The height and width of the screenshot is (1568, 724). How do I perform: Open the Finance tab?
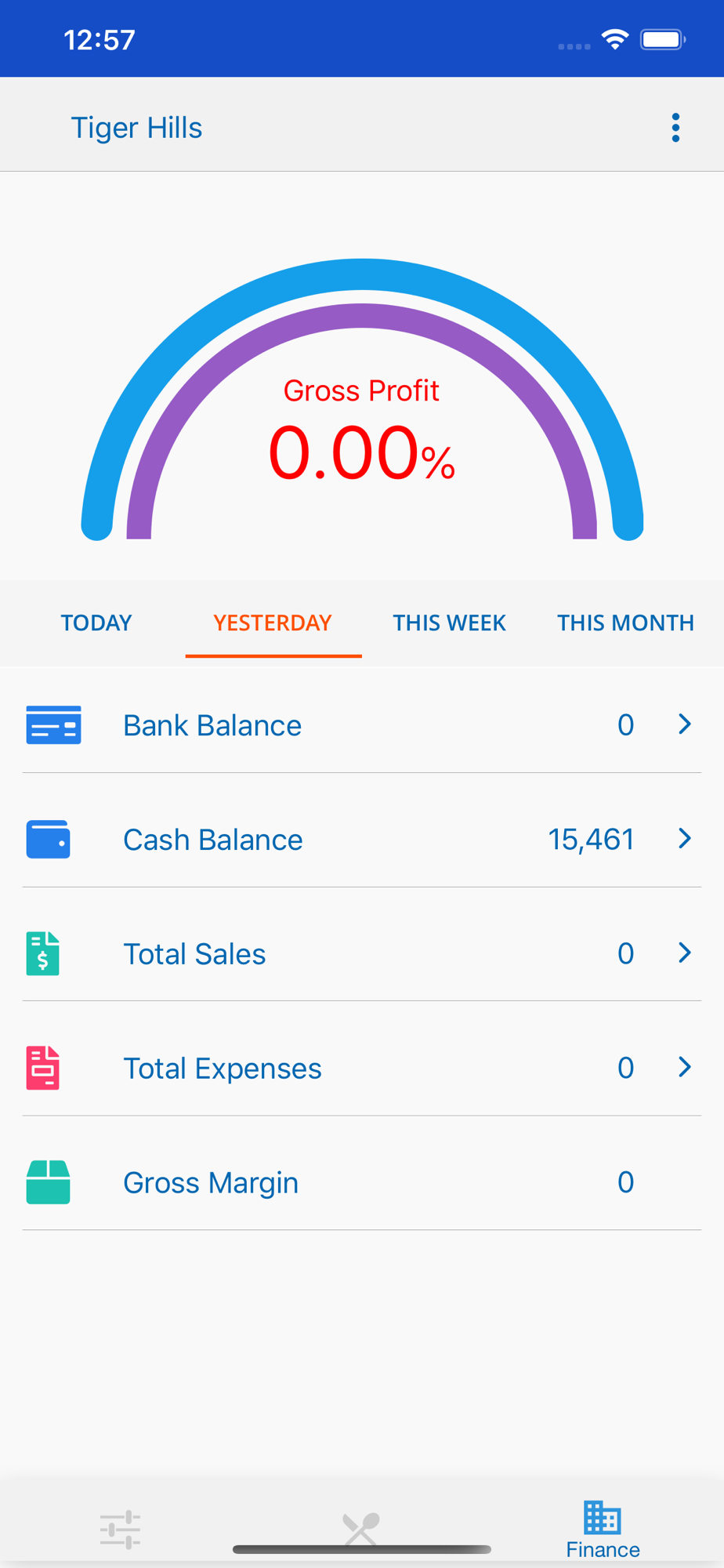pos(603,1529)
